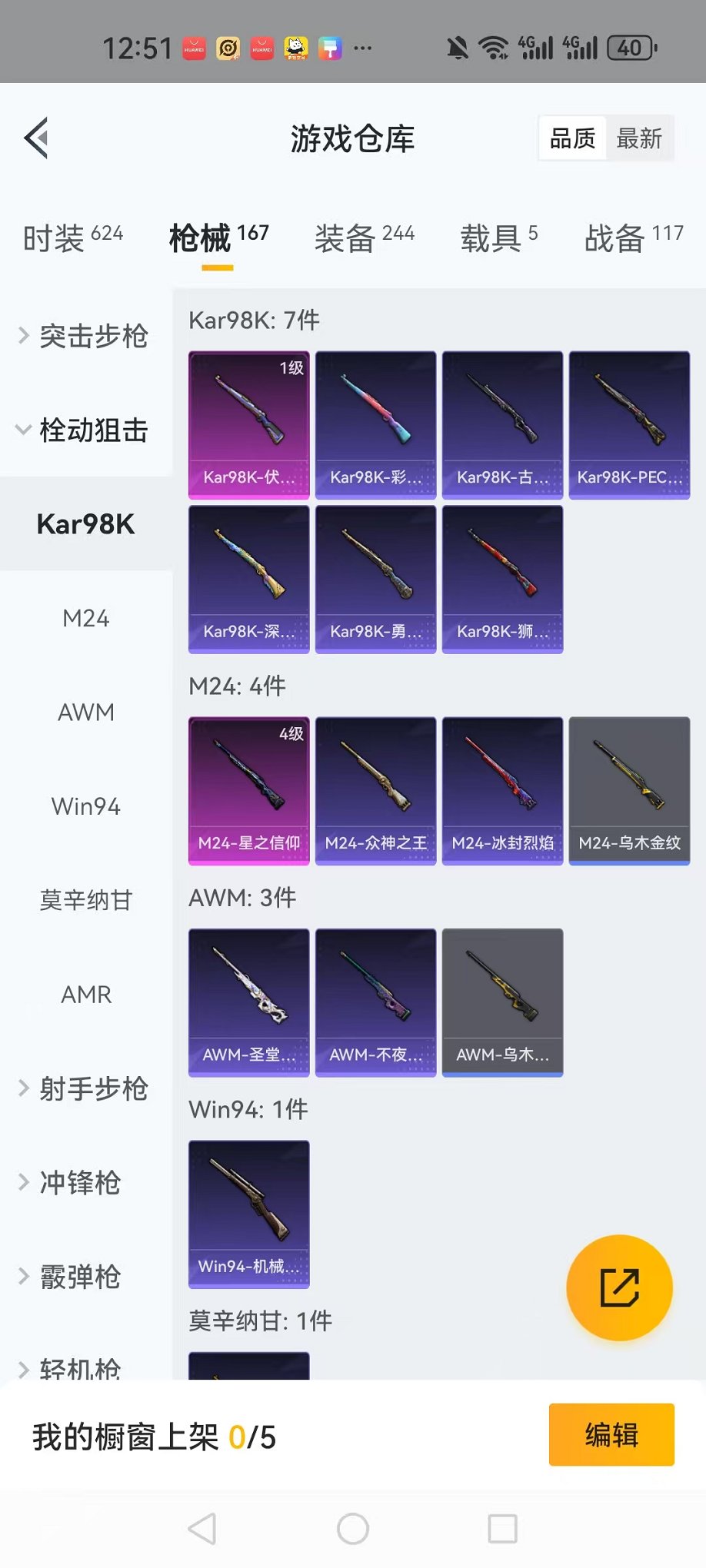The height and width of the screenshot is (1568, 706).
Task: Open the M24-冰封烈焰 skin card
Action: click(502, 791)
